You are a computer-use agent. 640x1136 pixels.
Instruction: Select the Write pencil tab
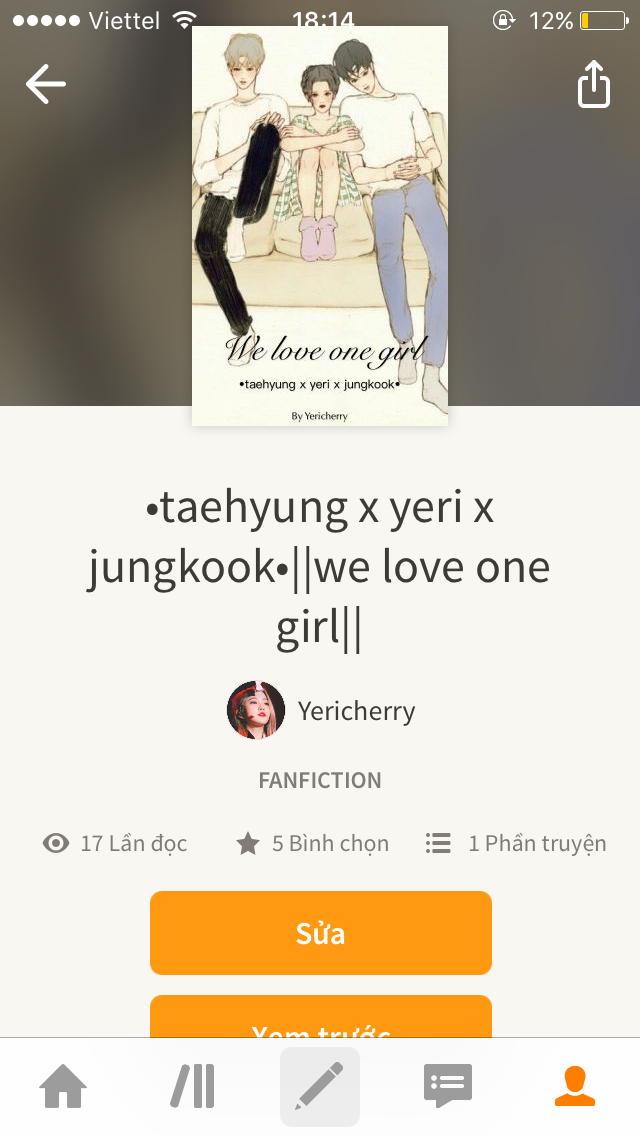(320, 1086)
